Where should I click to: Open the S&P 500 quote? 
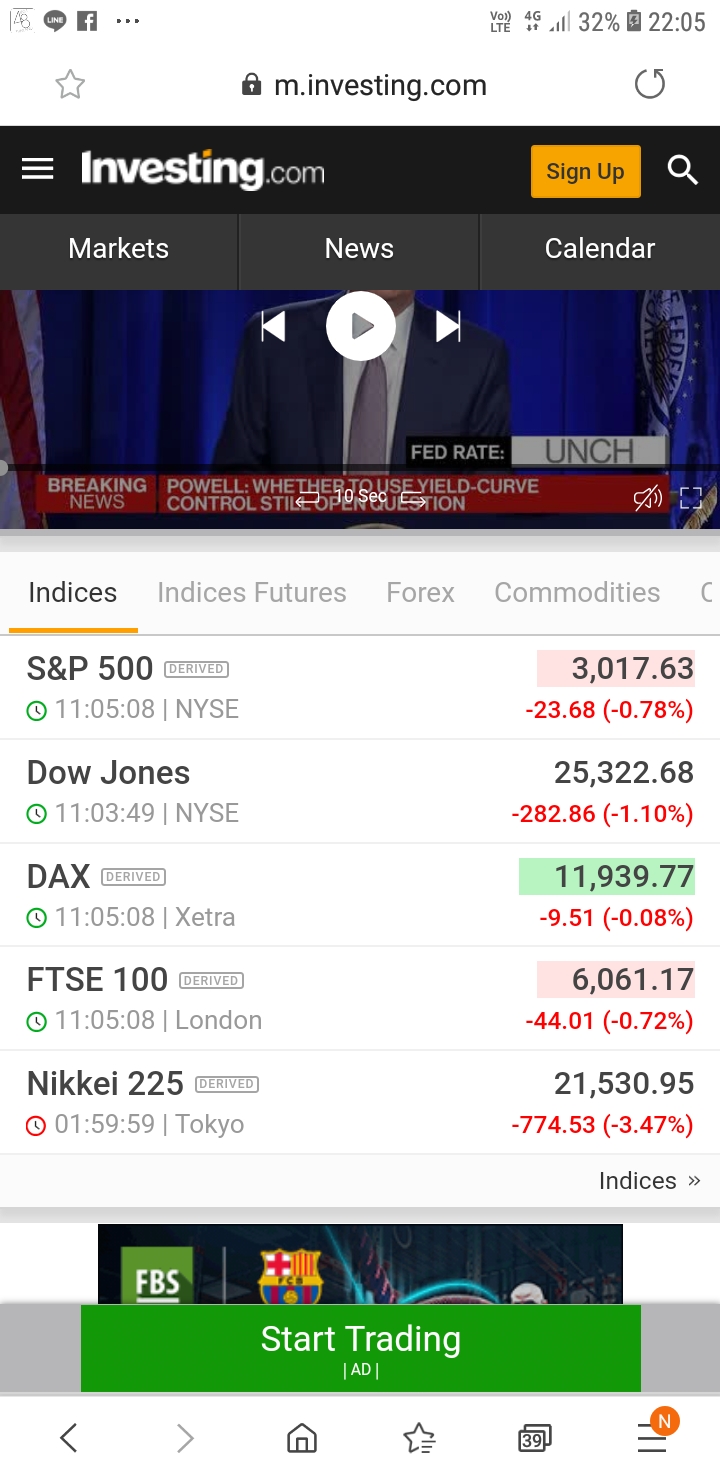point(90,669)
